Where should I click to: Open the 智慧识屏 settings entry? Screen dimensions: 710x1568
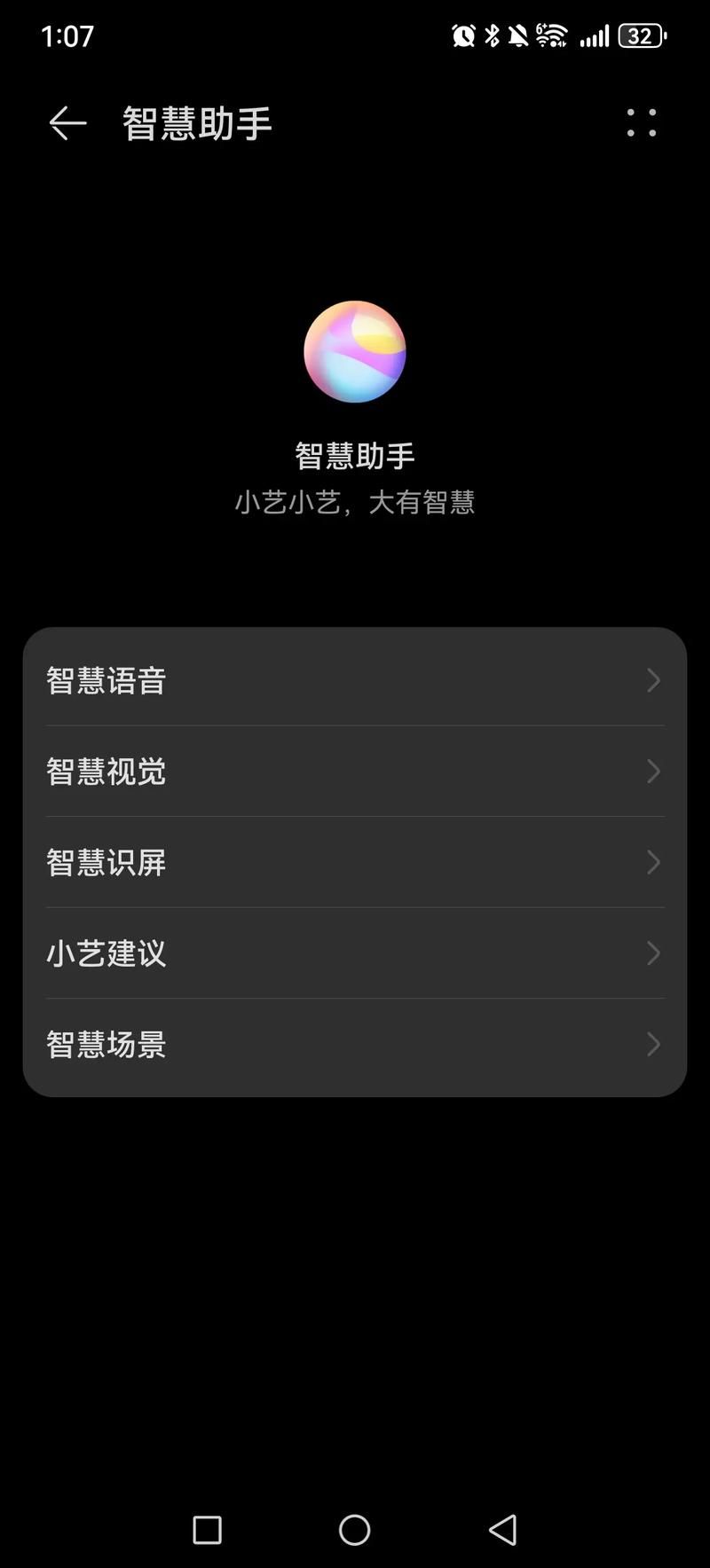(354, 862)
